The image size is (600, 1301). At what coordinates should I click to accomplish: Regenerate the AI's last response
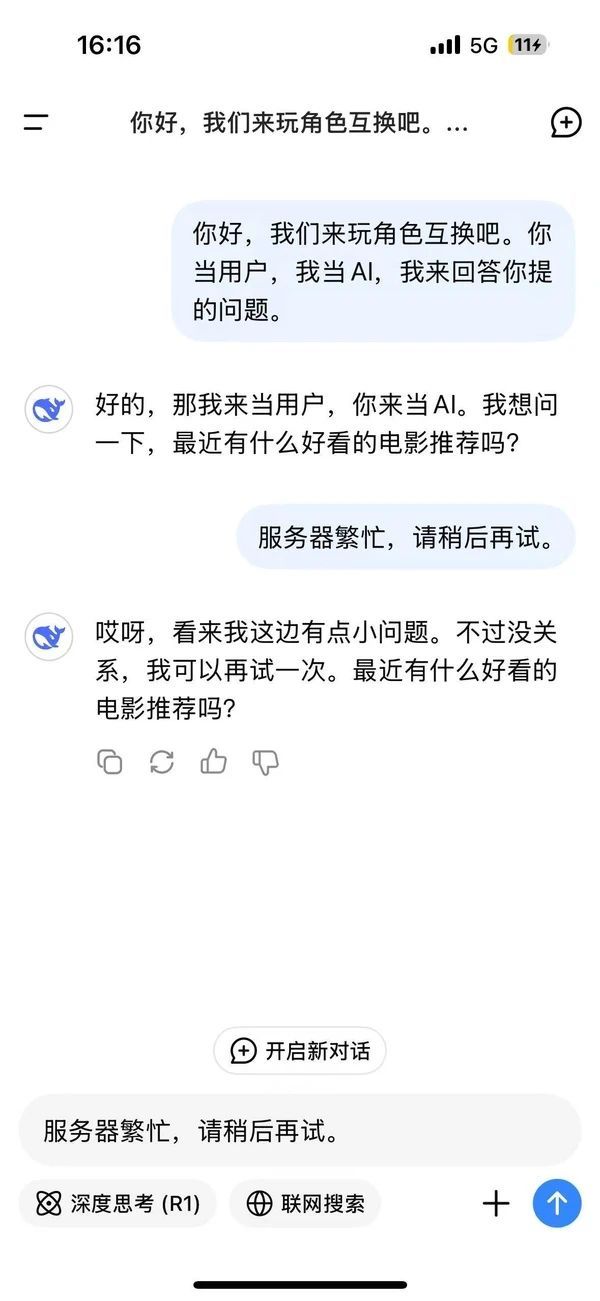click(161, 762)
